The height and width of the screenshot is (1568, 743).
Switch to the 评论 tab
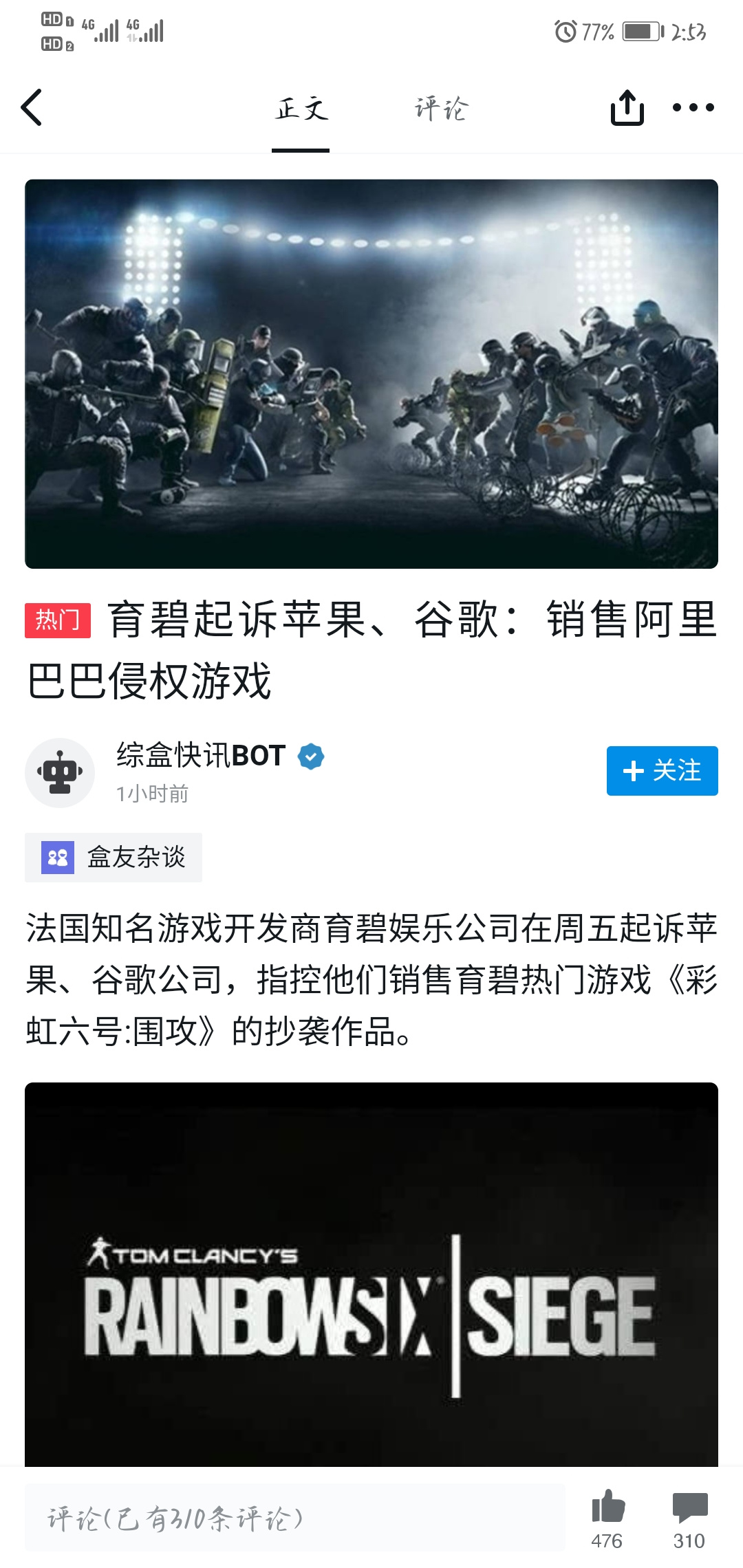(441, 109)
